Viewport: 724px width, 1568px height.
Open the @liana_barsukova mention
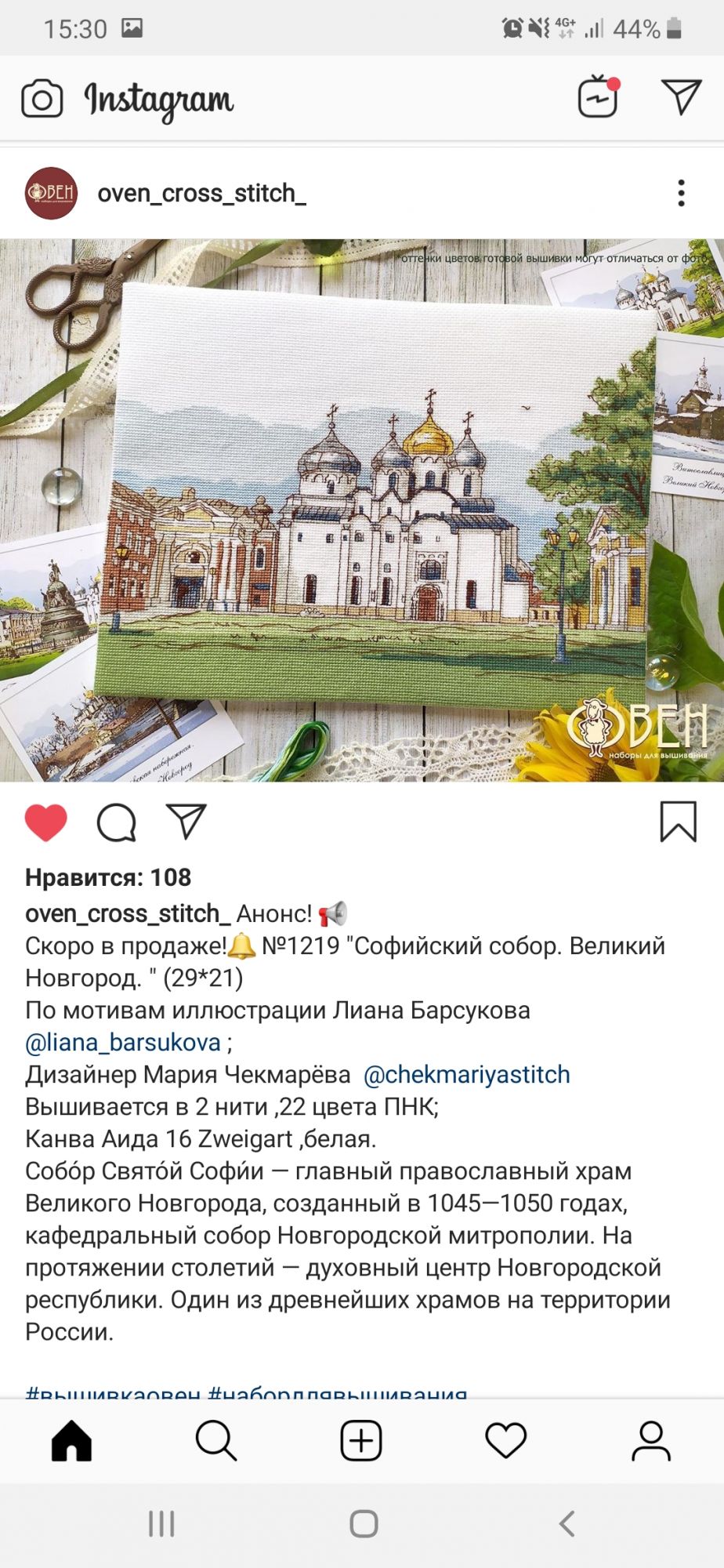[x=123, y=1042]
